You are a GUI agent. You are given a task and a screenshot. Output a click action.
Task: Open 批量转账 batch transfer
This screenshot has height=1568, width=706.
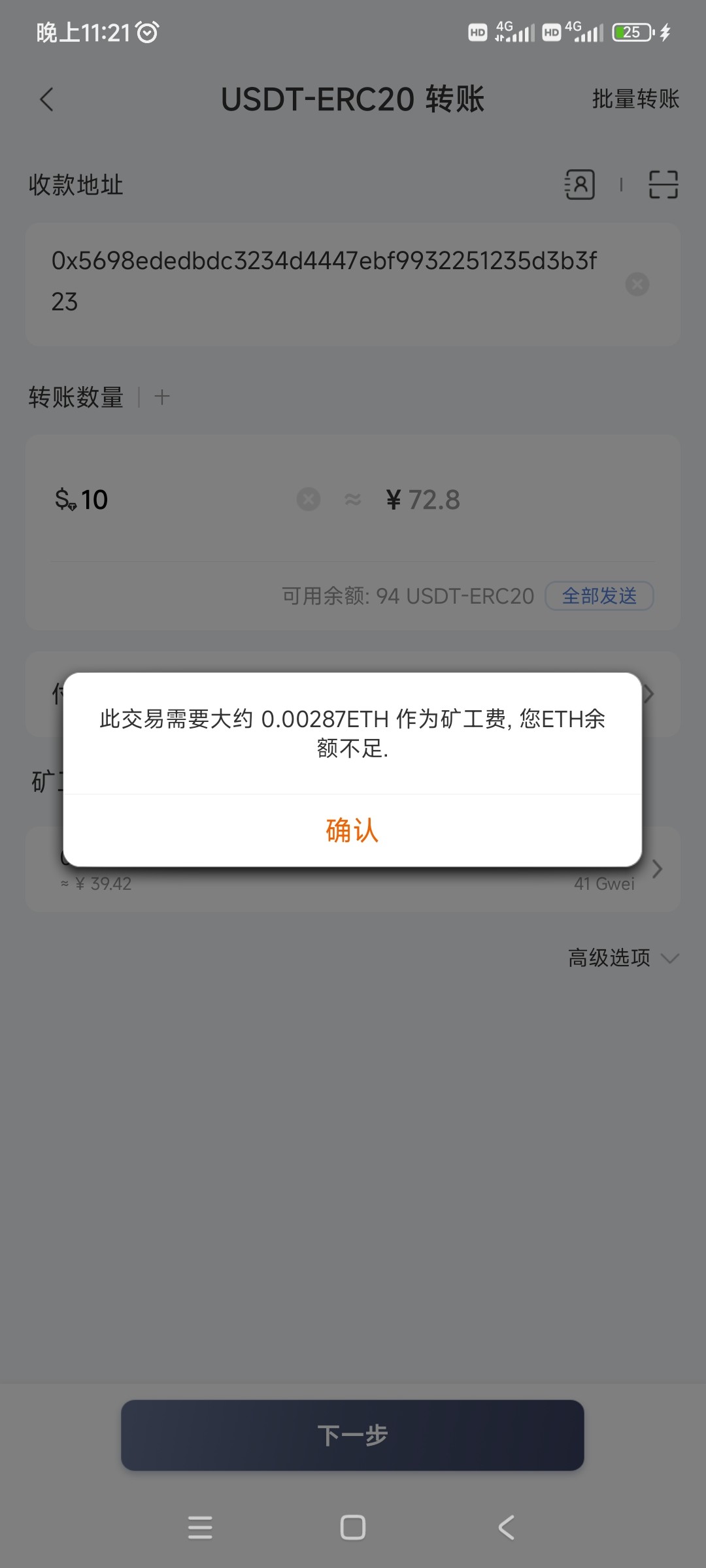click(633, 99)
